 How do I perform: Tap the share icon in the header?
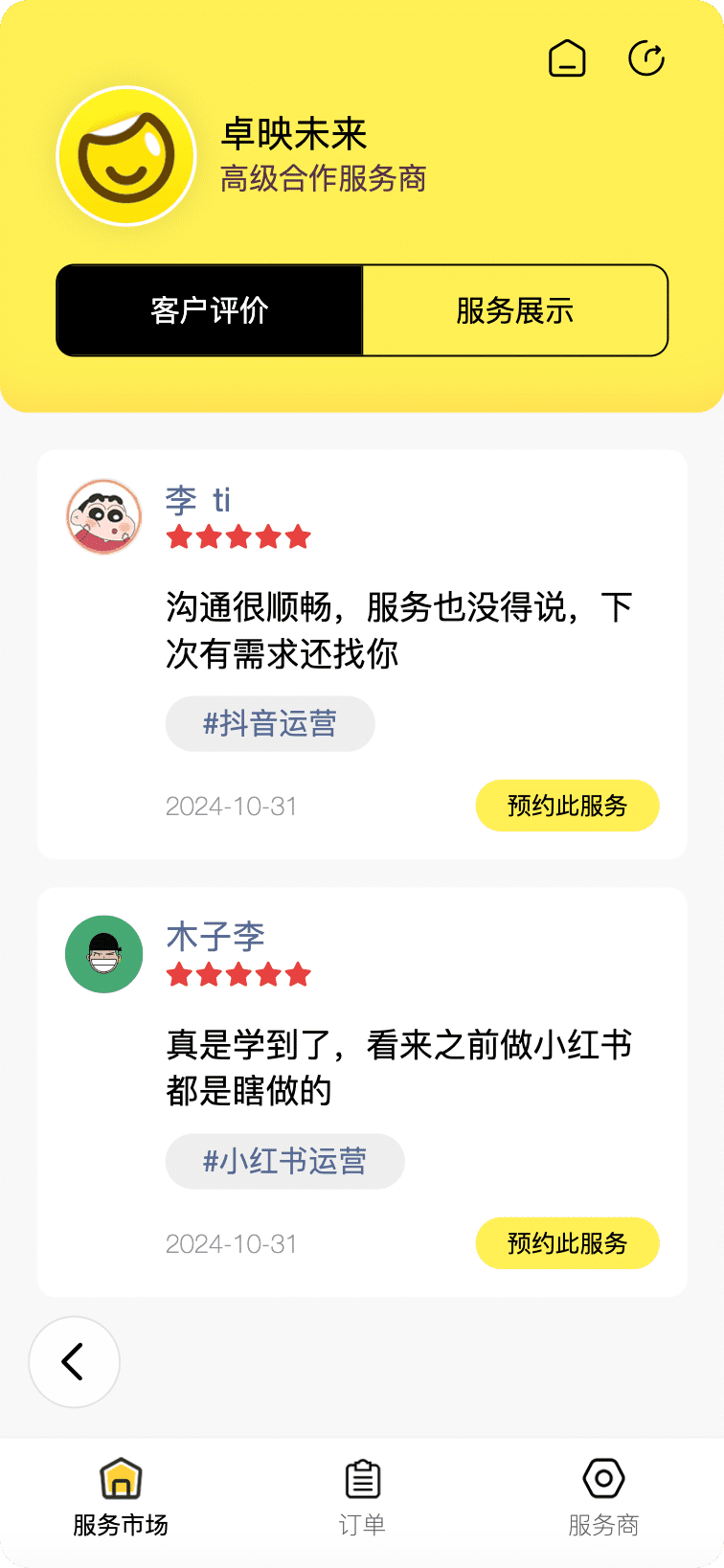646,58
